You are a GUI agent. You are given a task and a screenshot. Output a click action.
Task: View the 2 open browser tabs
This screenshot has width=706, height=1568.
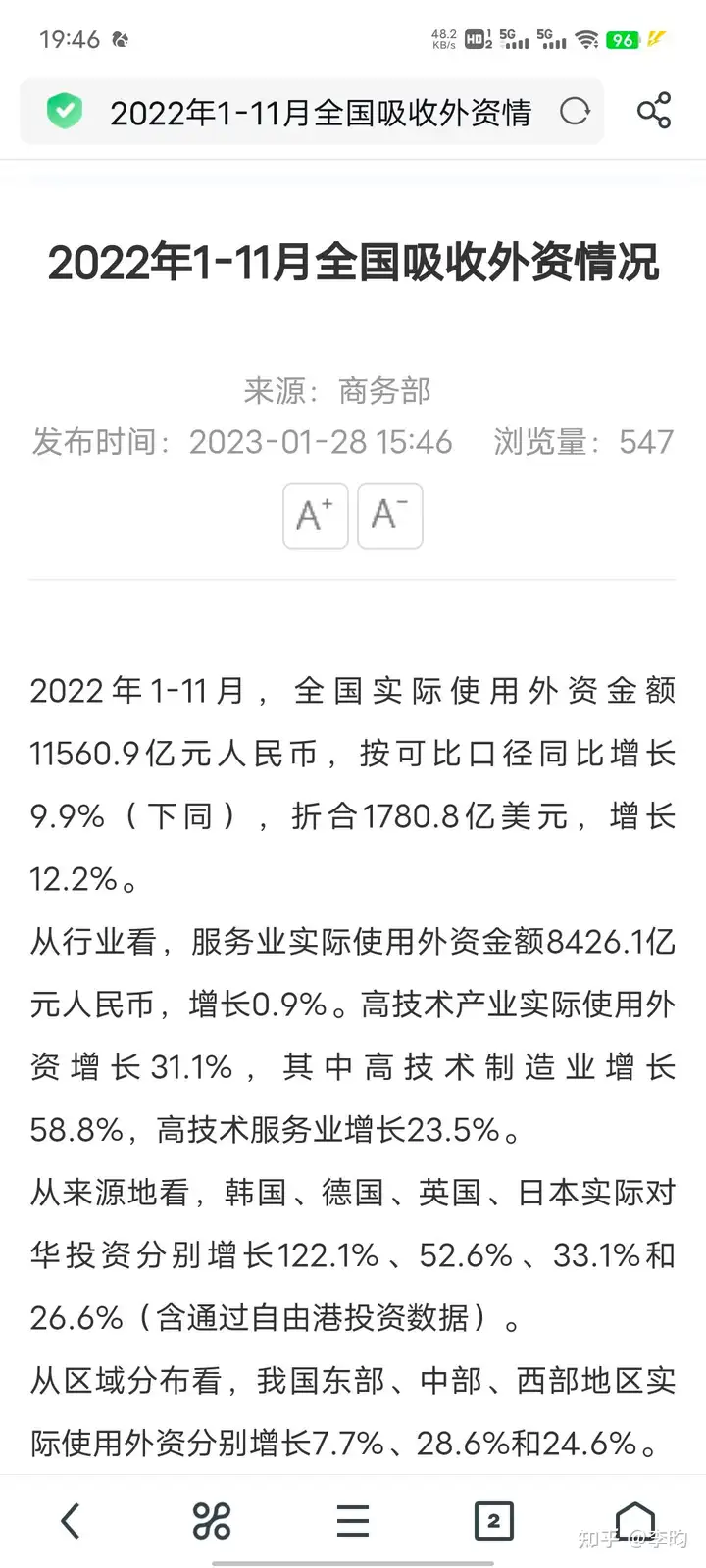click(493, 1521)
